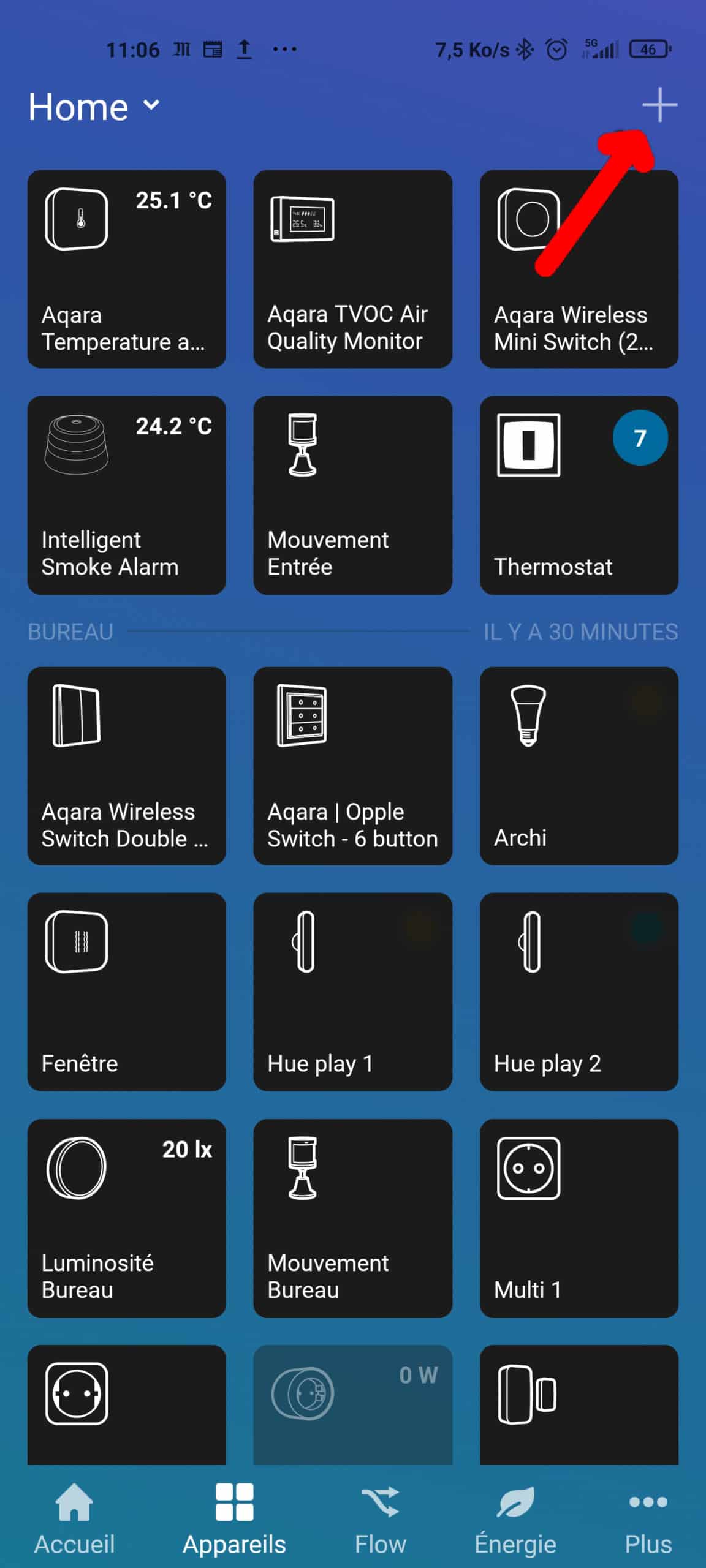Open Aqara TVOC Air Quality Monitor
This screenshot has width=706, height=1568.
[x=352, y=269]
